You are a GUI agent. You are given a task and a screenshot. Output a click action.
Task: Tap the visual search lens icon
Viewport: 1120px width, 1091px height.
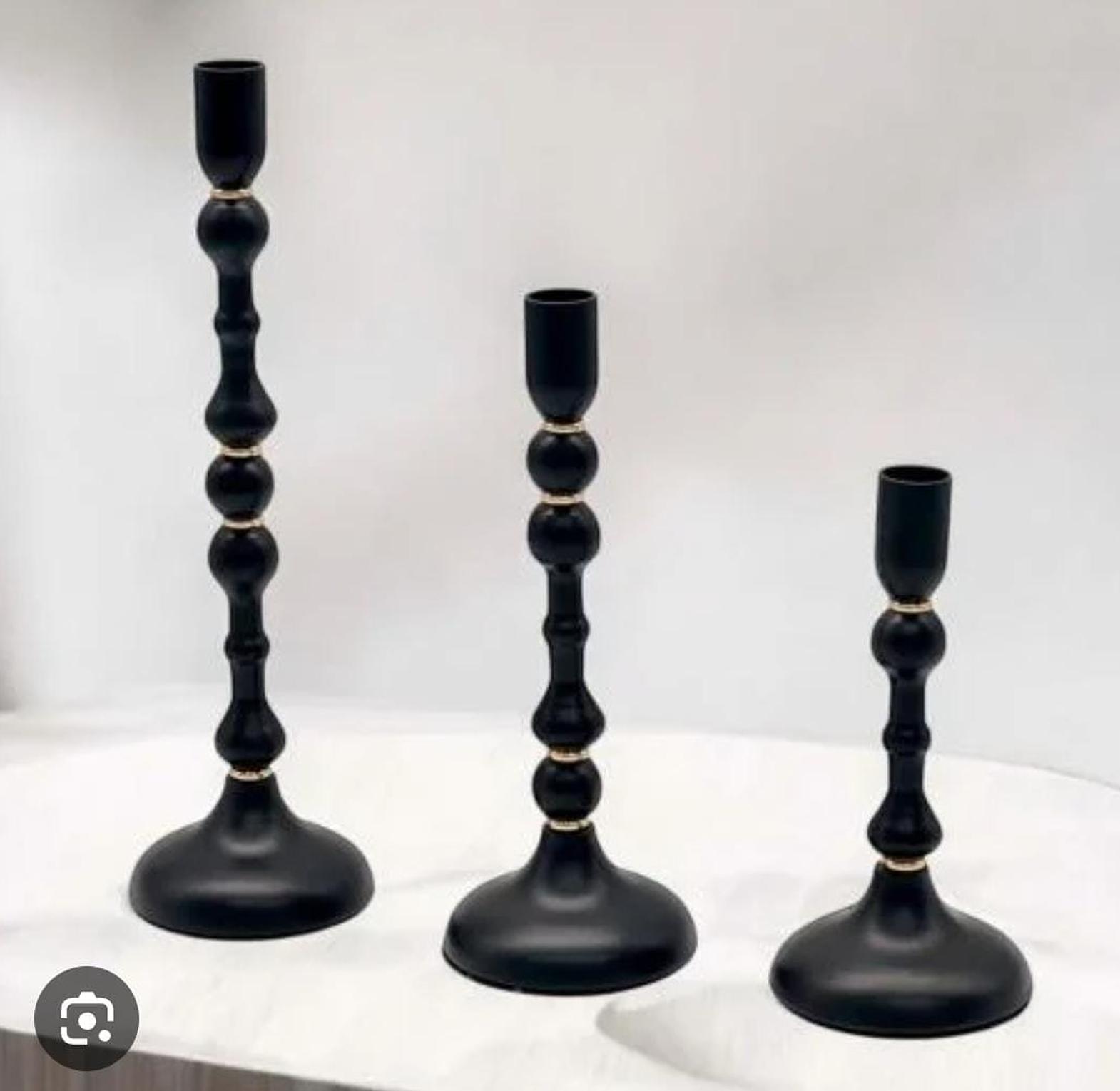click(x=86, y=1019)
